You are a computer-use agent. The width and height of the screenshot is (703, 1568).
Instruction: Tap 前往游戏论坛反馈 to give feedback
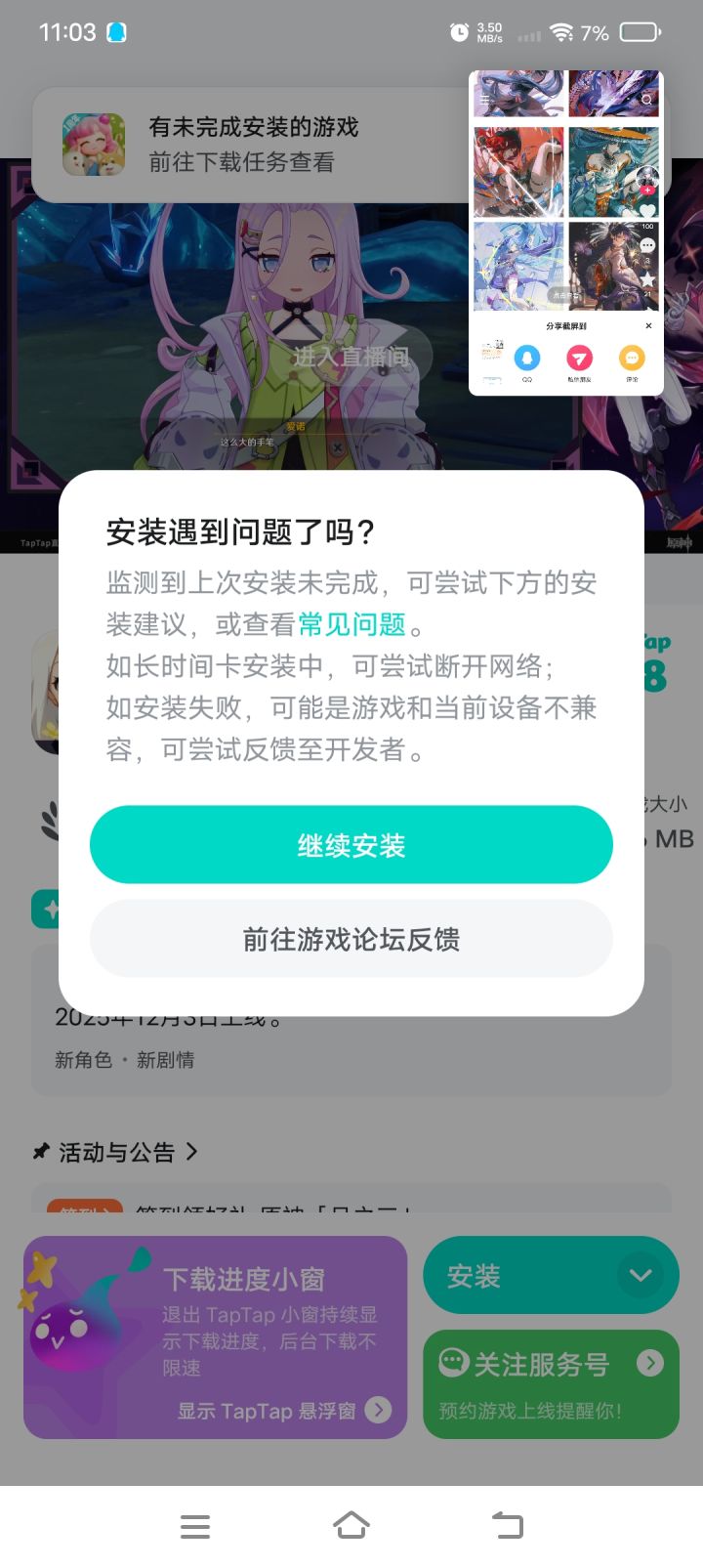351,939
